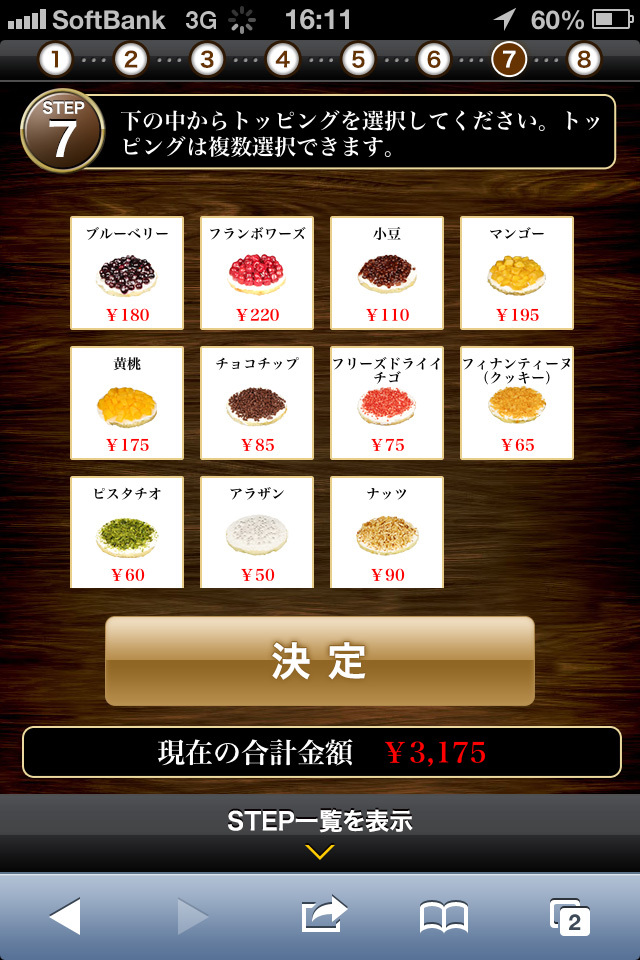The image size is (640, 960).
Task: Choose the ナッツ topping
Action: 387,533
